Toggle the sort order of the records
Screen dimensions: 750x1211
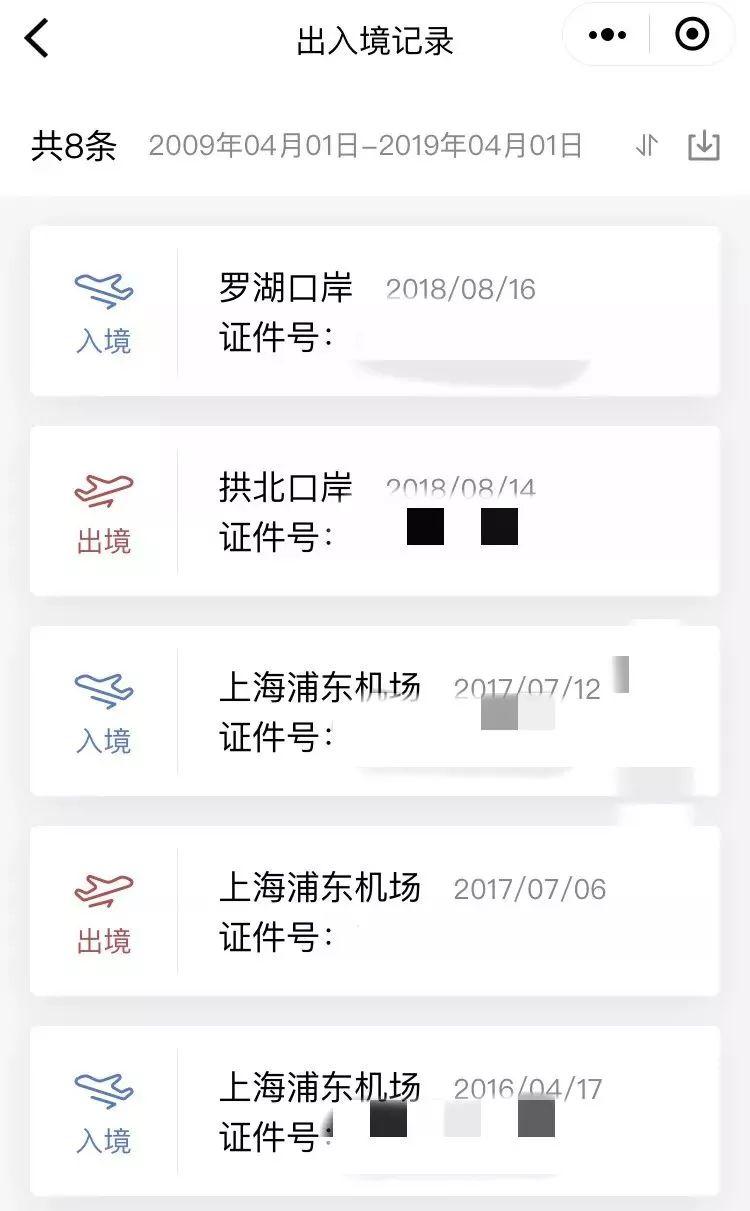click(647, 146)
